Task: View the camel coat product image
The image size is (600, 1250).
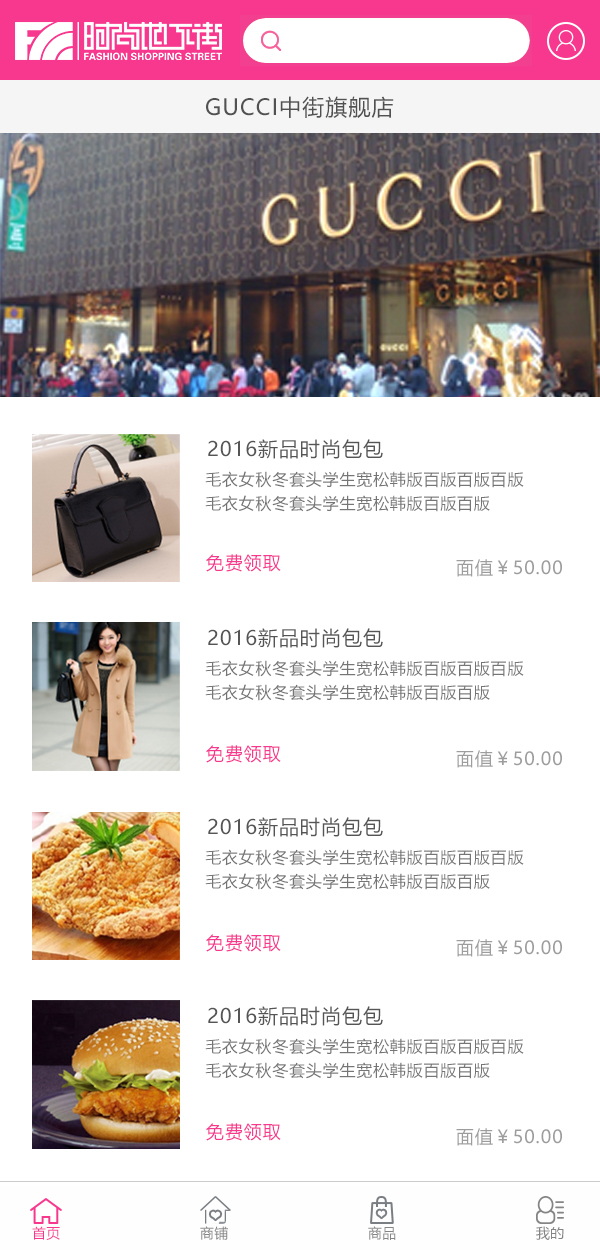Action: 106,696
